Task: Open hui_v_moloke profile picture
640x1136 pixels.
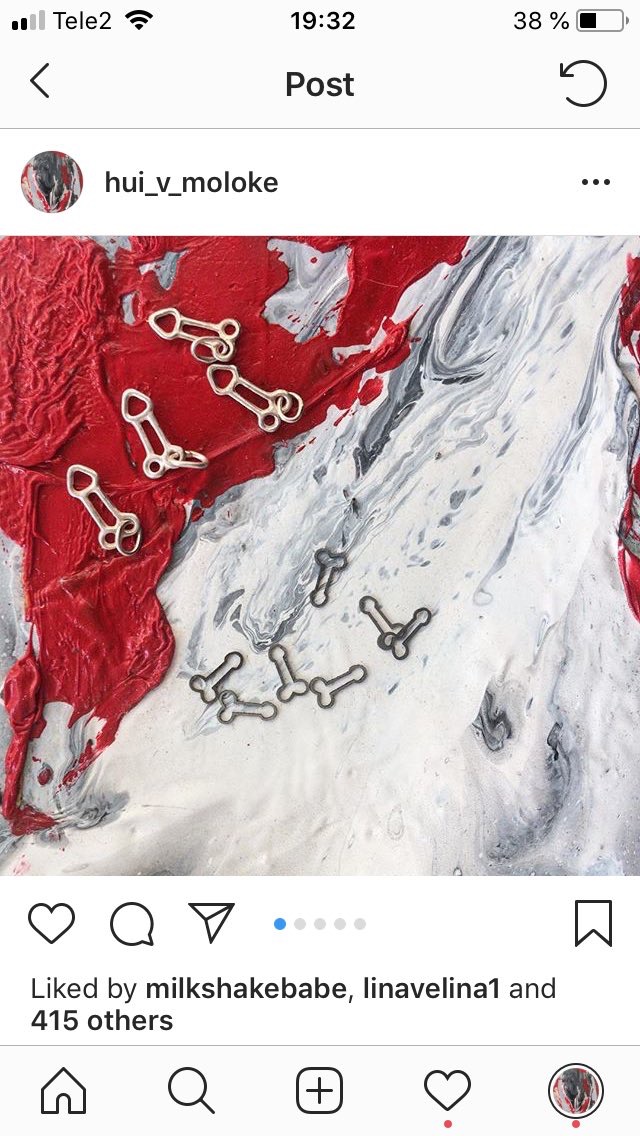Action: [51, 182]
